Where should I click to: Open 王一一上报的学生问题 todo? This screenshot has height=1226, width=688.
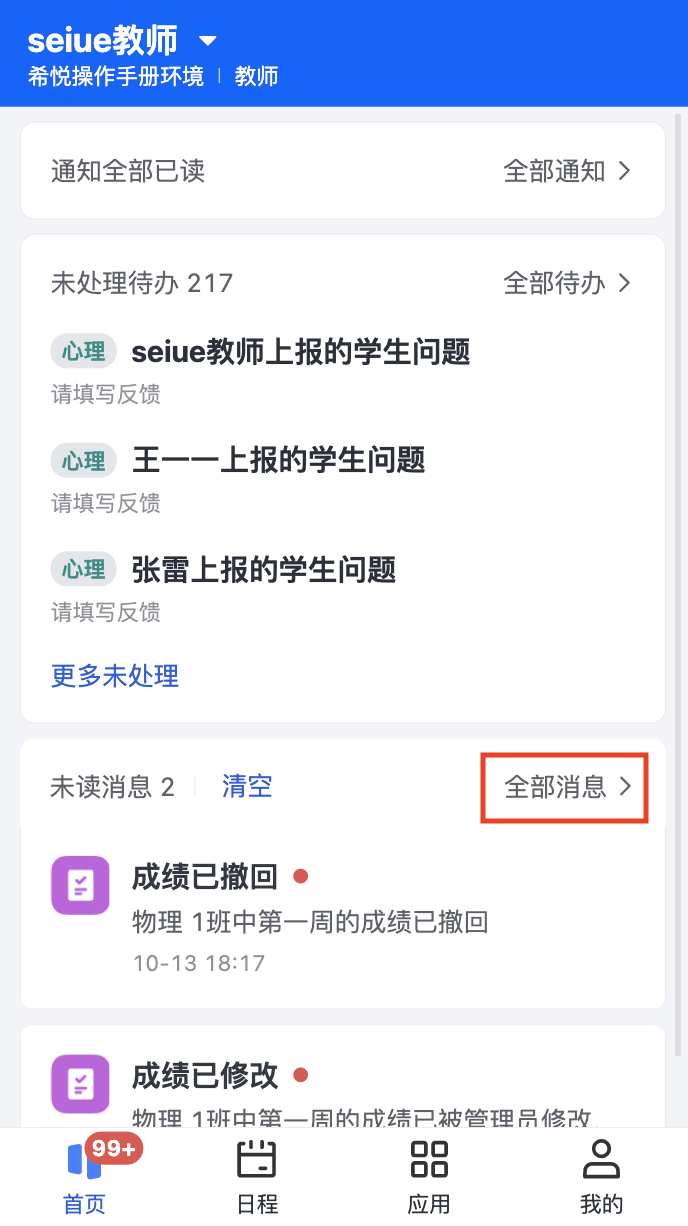(x=343, y=475)
